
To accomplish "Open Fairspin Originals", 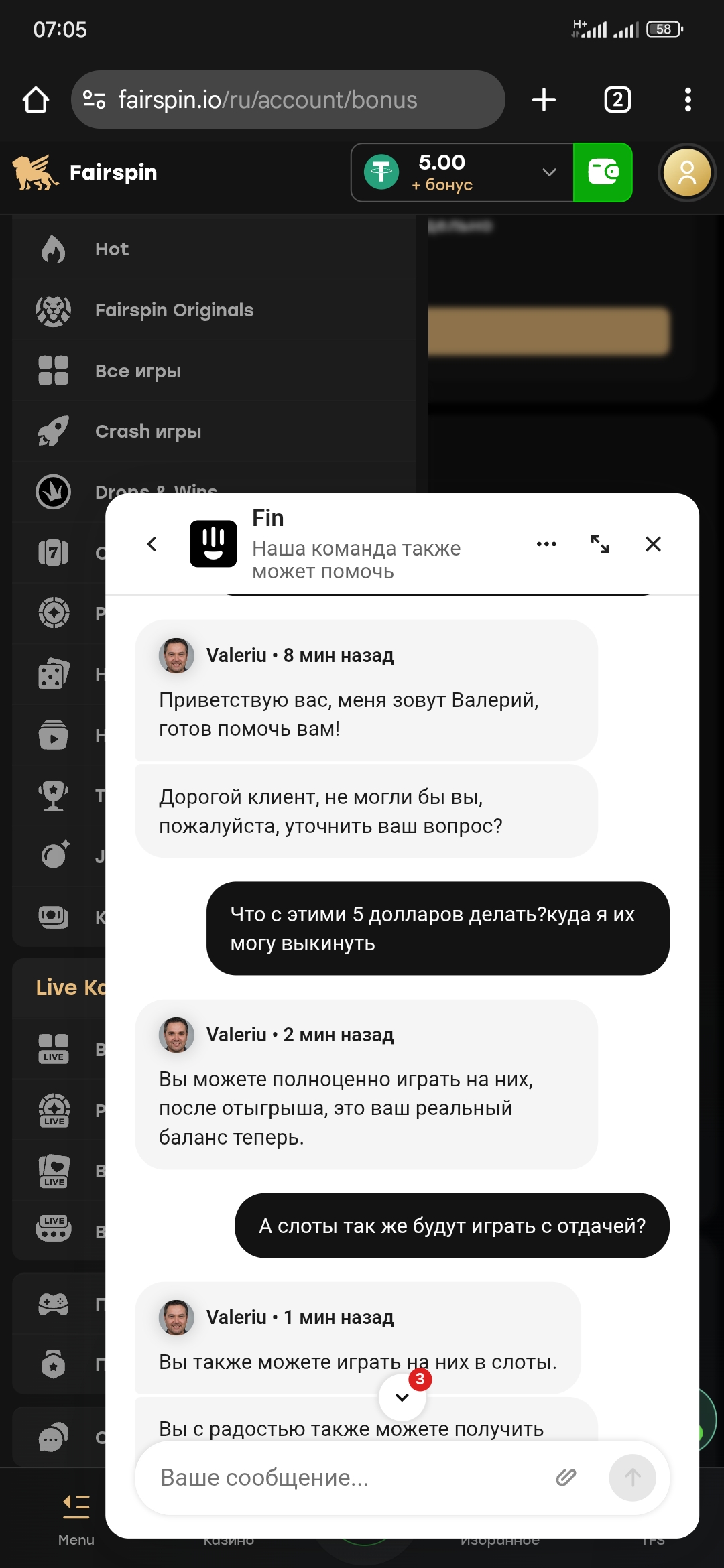I will 174,310.
